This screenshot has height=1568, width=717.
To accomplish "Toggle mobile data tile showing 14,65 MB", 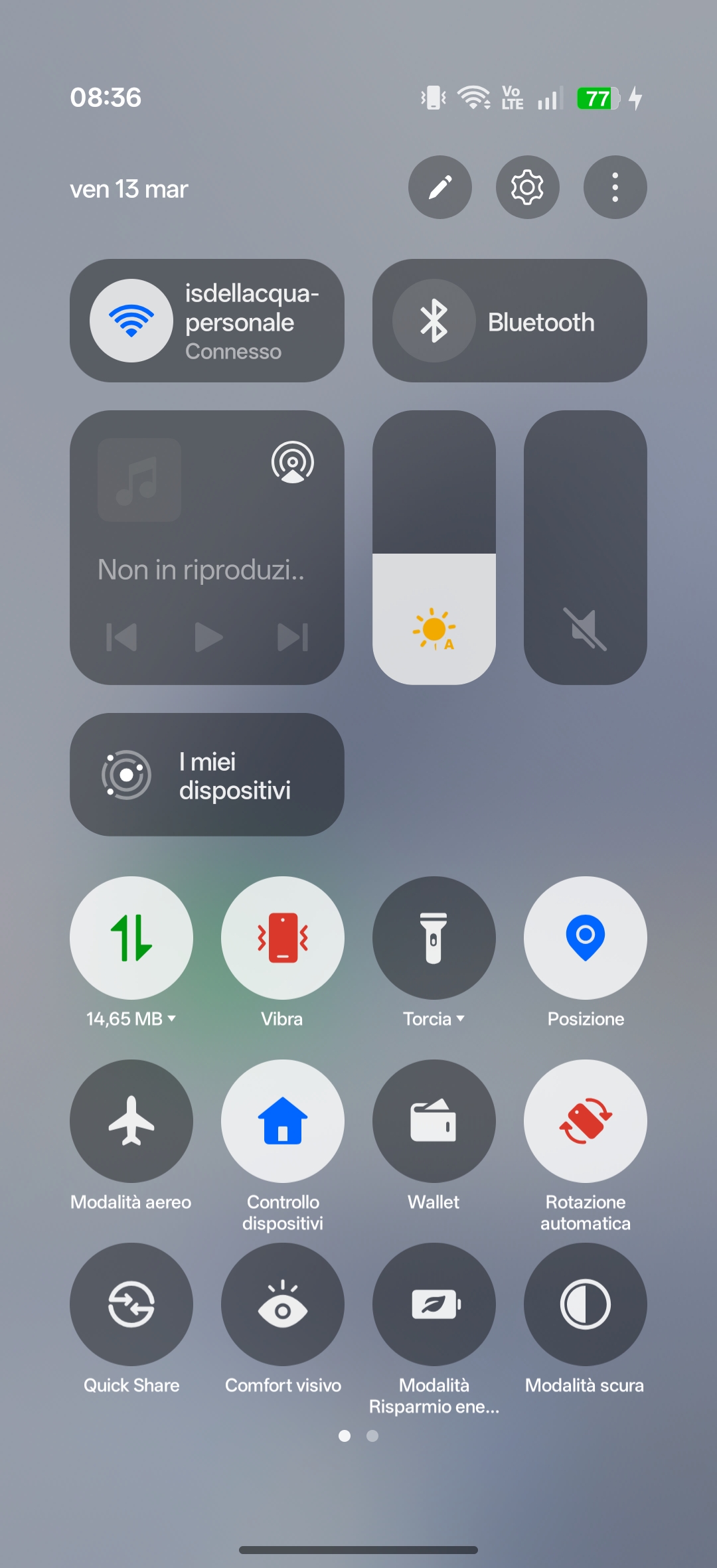I will 131,937.
